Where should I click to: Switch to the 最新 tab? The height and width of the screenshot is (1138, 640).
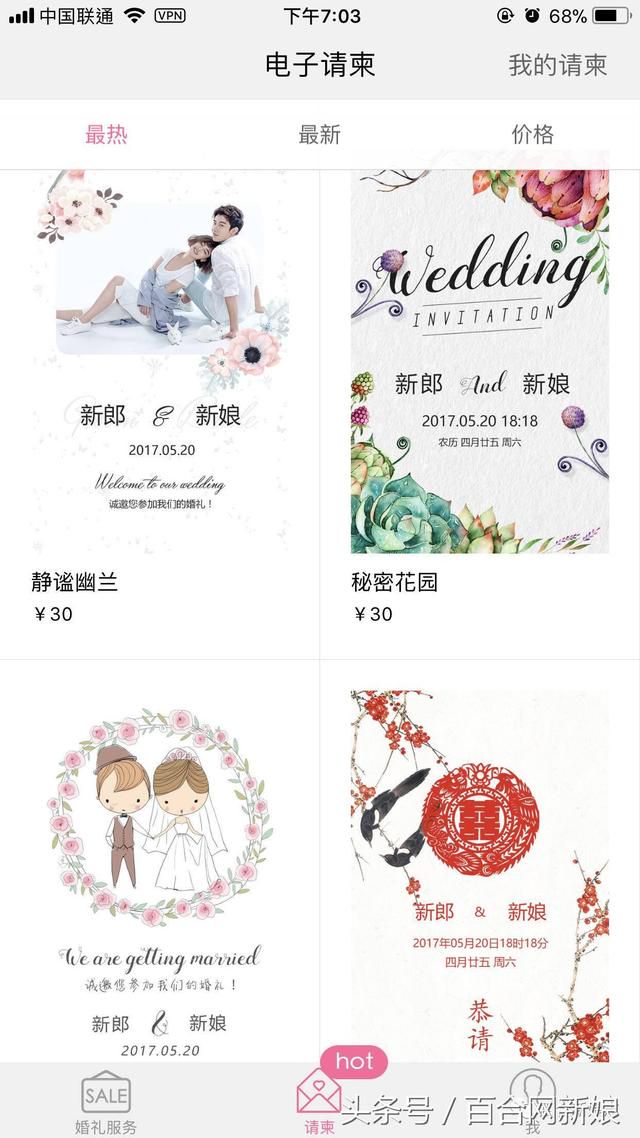(x=319, y=135)
